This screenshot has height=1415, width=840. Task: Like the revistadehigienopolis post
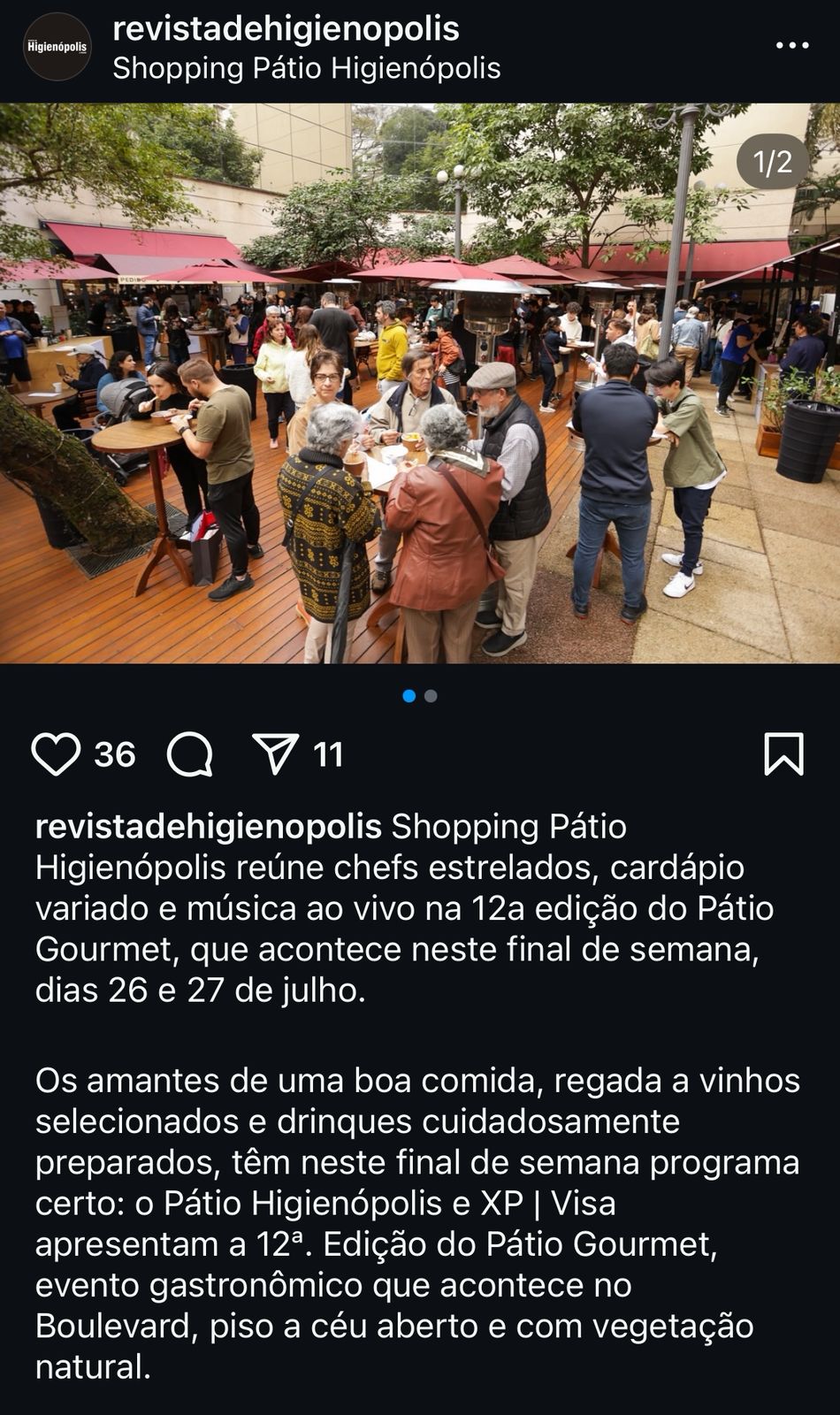tap(56, 754)
